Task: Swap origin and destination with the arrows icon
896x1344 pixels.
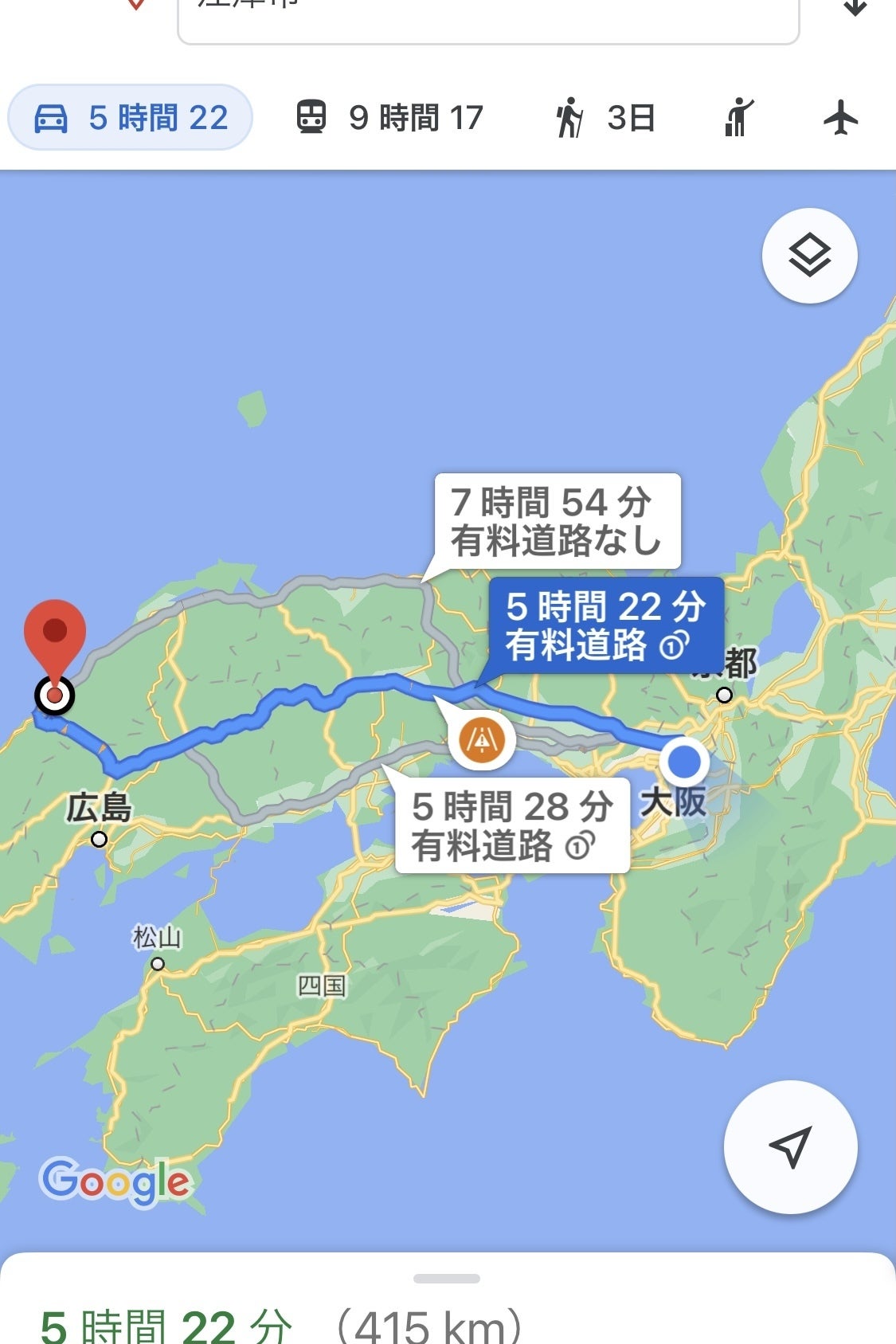Action: pyautogui.click(x=855, y=8)
